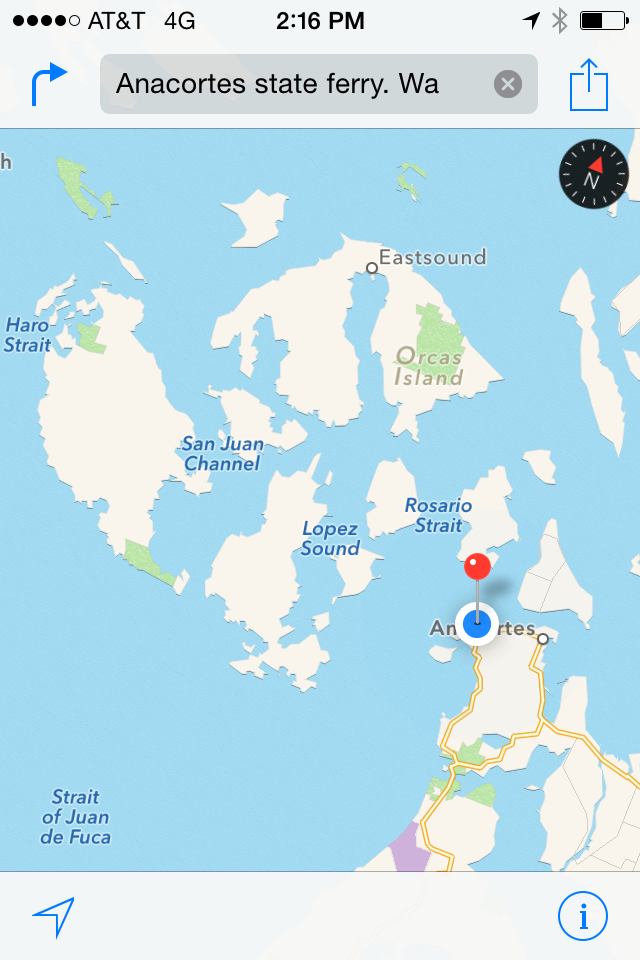Open the share sheet icon

(589, 84)
